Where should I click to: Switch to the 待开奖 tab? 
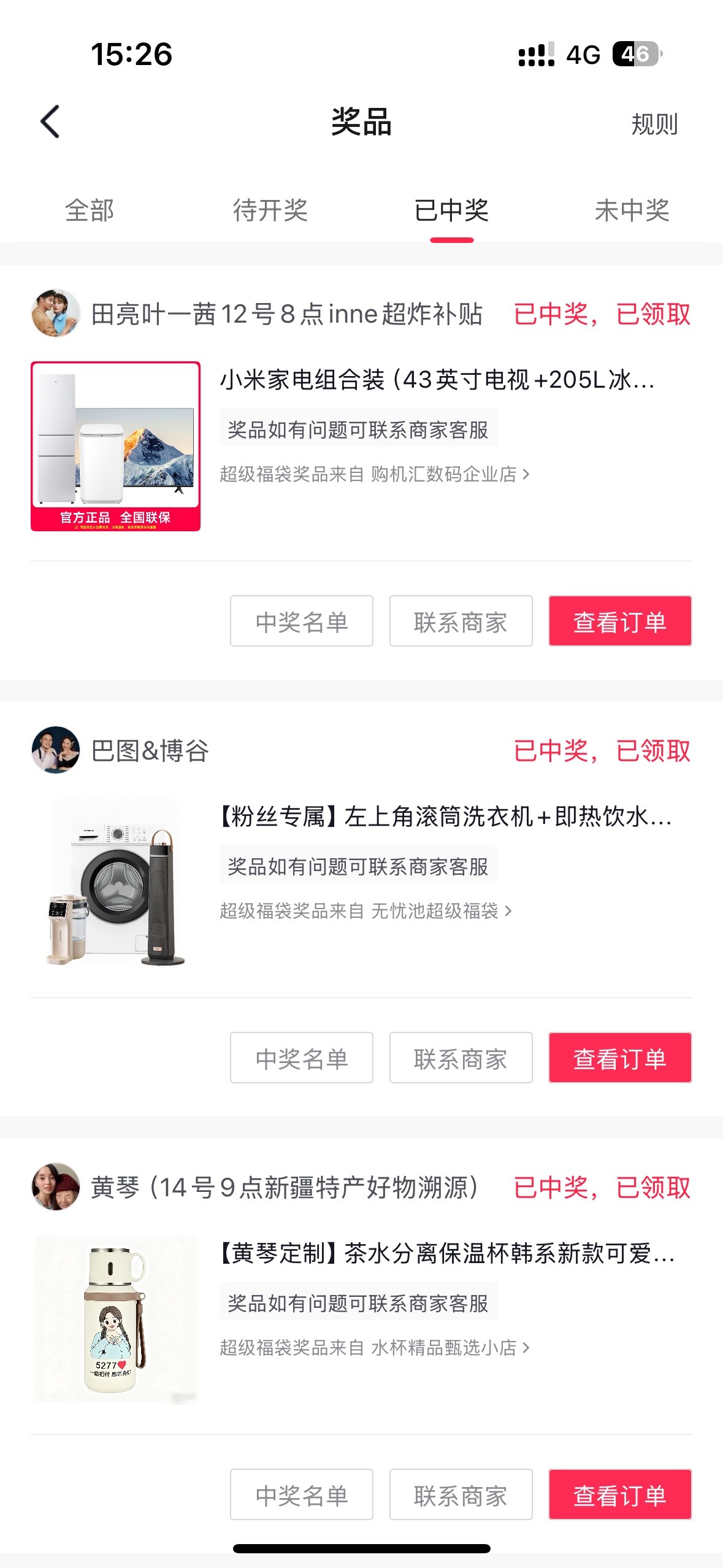point(270,210)
